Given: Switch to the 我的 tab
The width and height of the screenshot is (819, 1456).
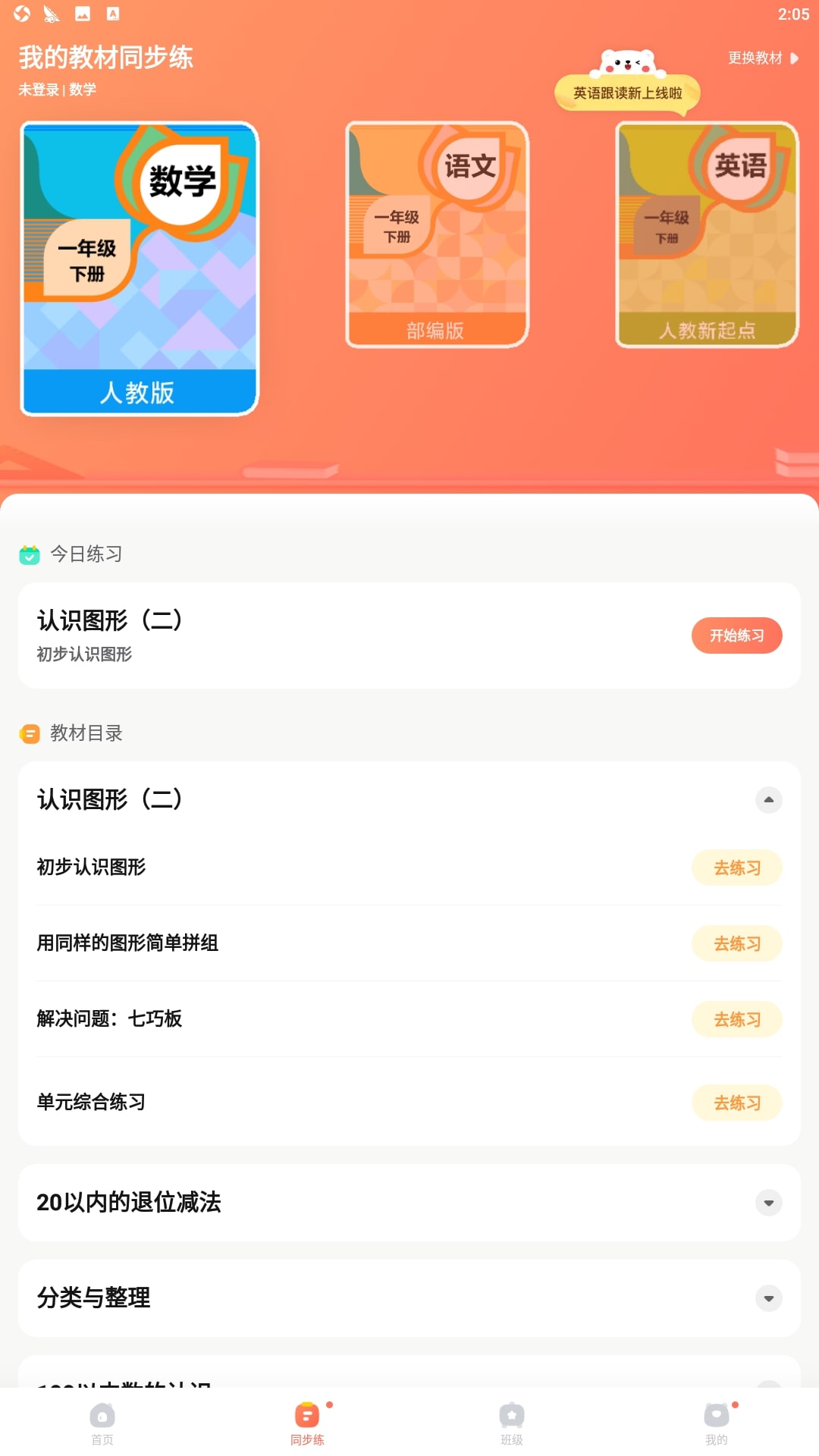Looking at the screenshot, I should [717, 1423].
